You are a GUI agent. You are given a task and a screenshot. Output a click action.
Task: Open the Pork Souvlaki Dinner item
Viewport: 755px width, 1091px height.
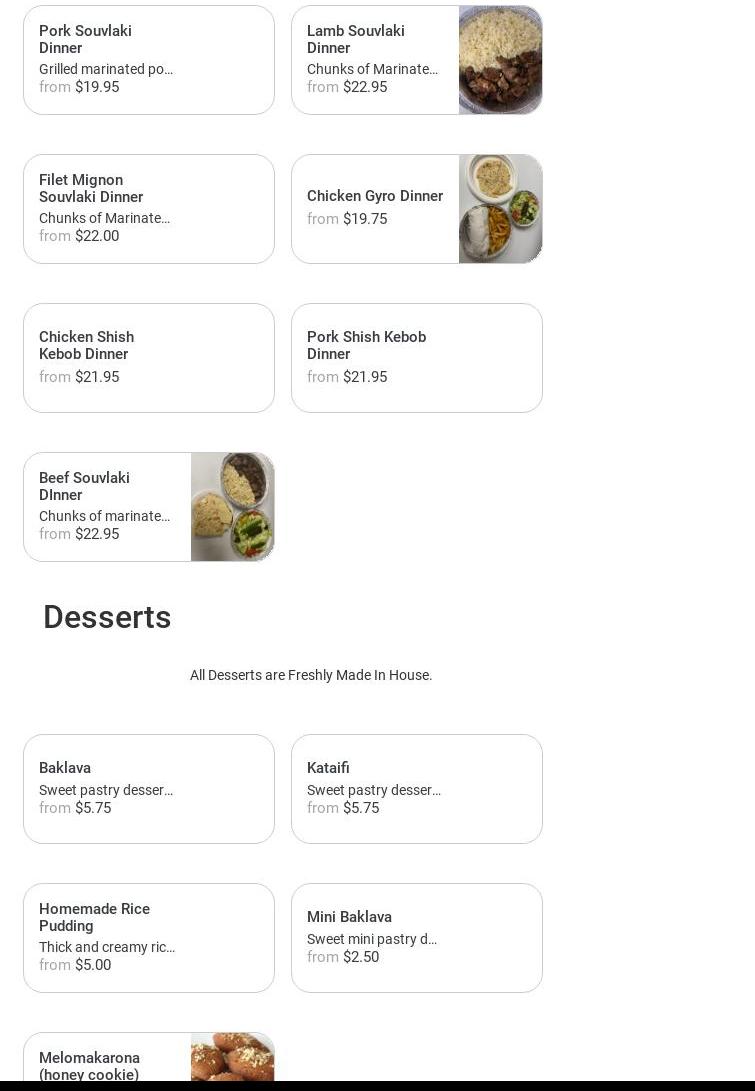click(148, 60)
